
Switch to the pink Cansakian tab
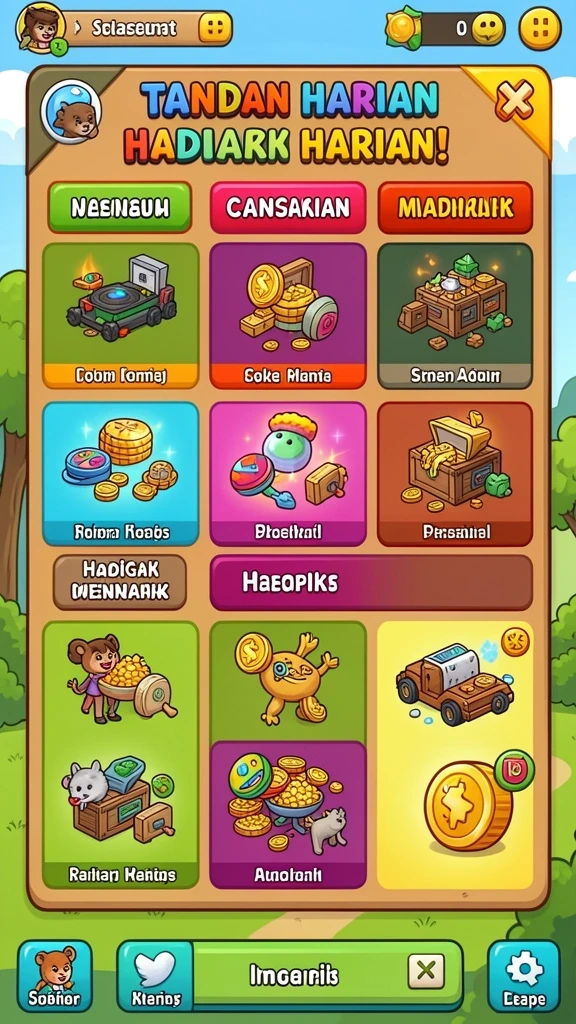point(288,208)
